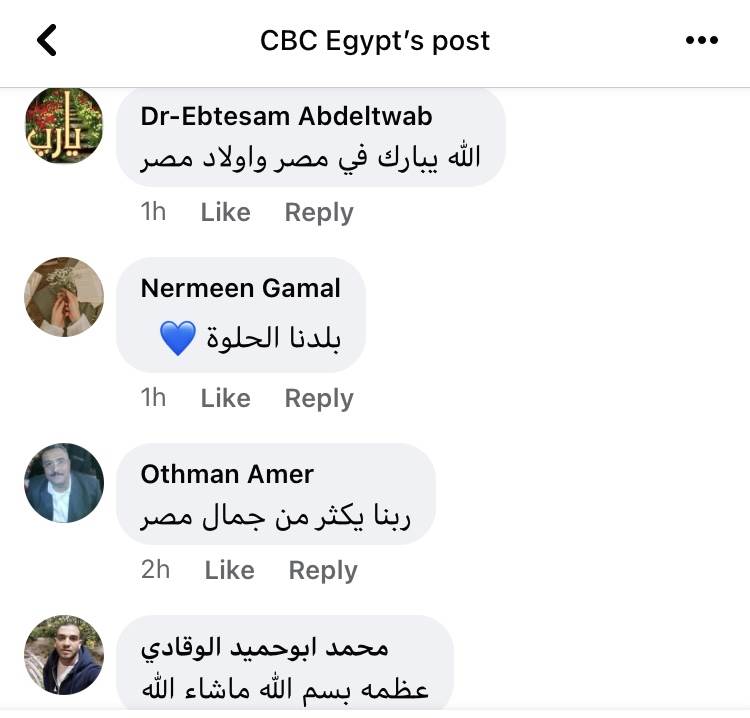Reply to Nermeen Gamal's comment
The image size is (750, 718).
pos(319,398)
